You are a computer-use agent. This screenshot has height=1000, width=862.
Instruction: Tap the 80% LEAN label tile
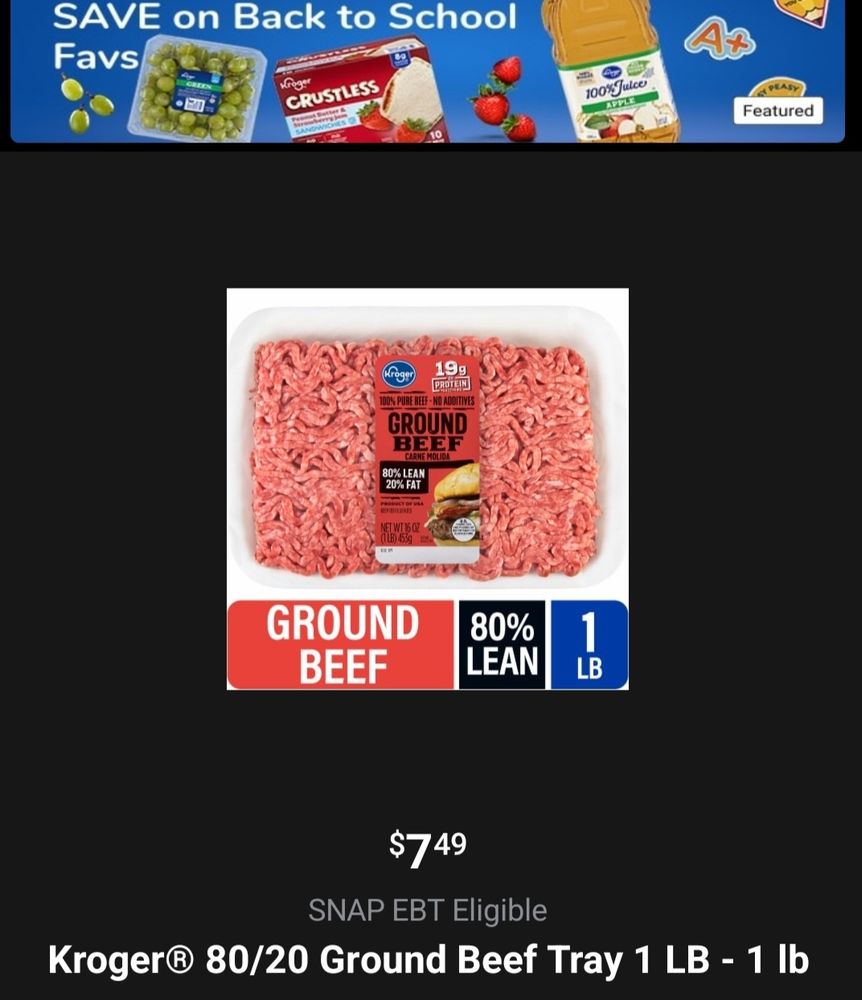click(x=498, y=645)
